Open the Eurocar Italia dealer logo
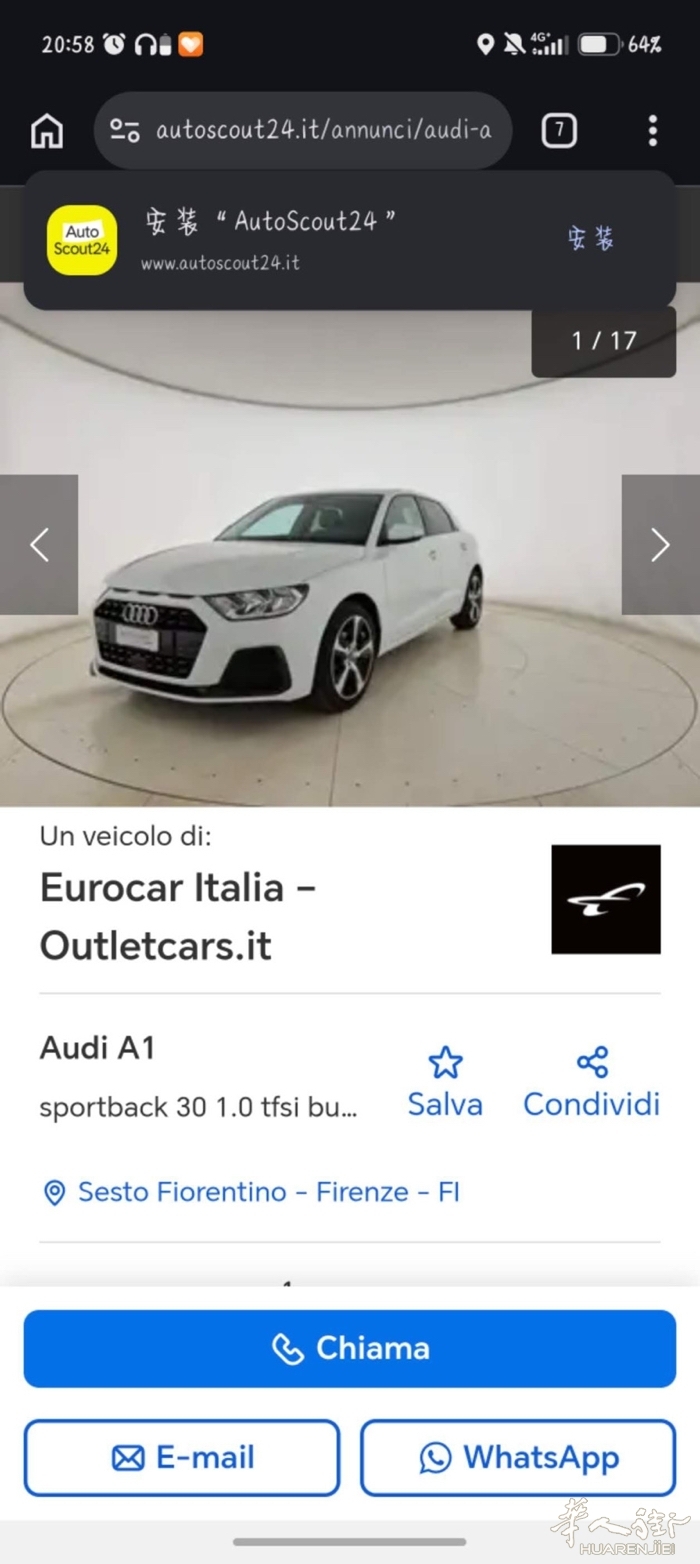Screen dimensions: 700x1564 [x=606, y=899]
